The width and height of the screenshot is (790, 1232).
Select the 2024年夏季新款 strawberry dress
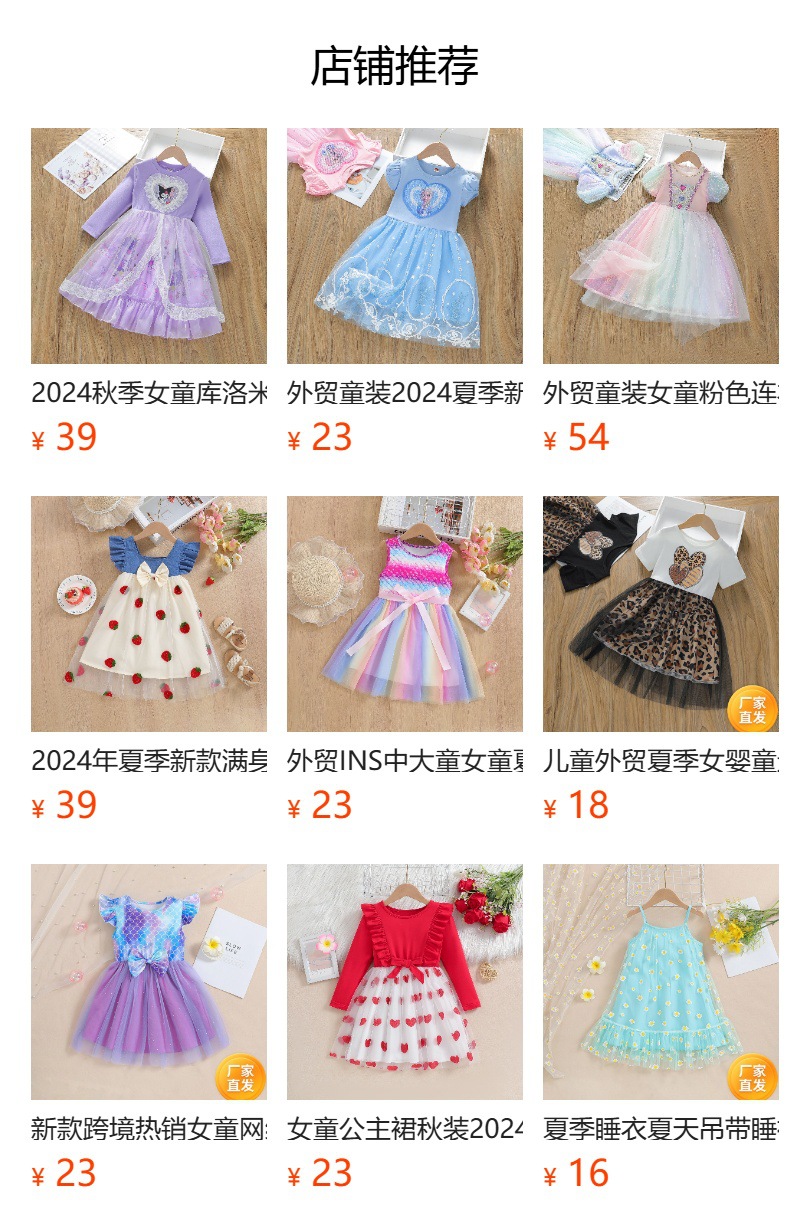tap(148, 614)
